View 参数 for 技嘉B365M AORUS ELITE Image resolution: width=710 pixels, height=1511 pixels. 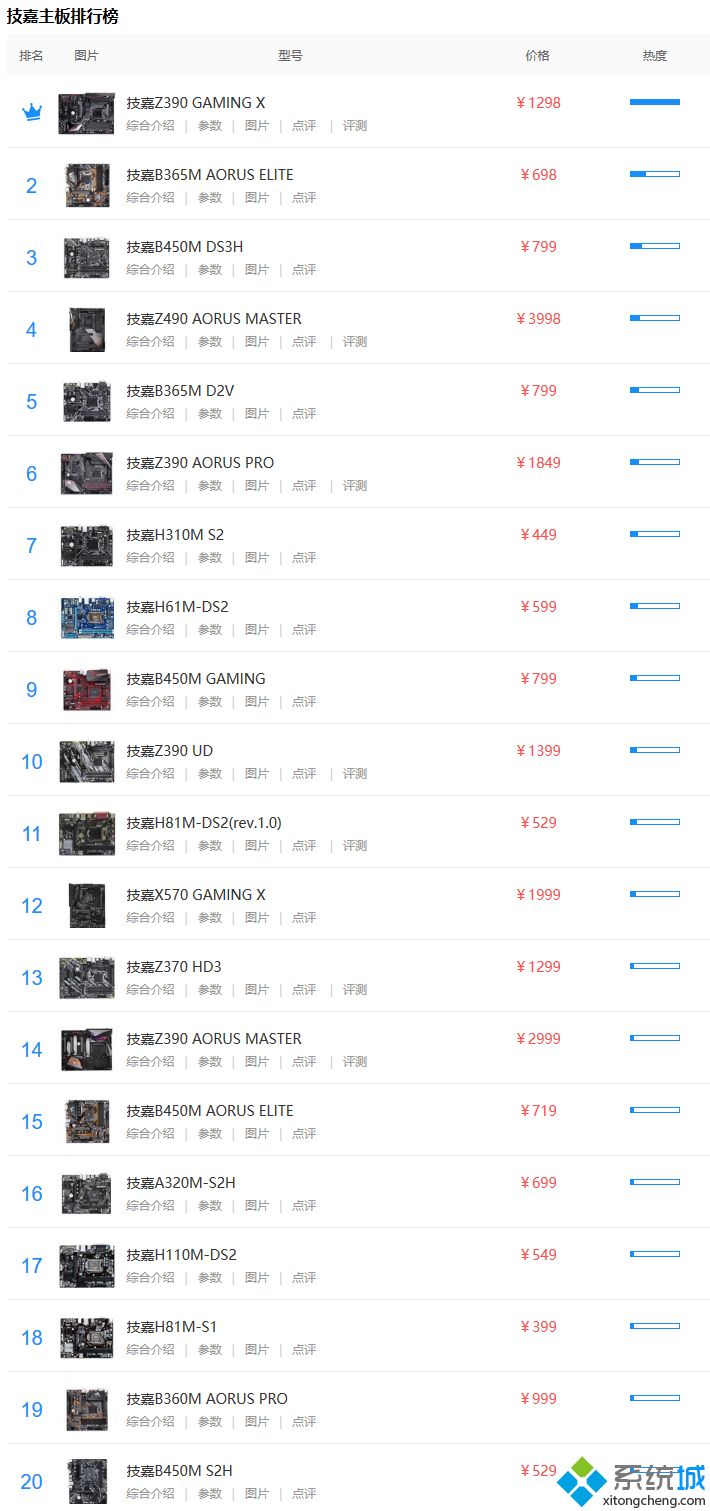click(210, 198)
